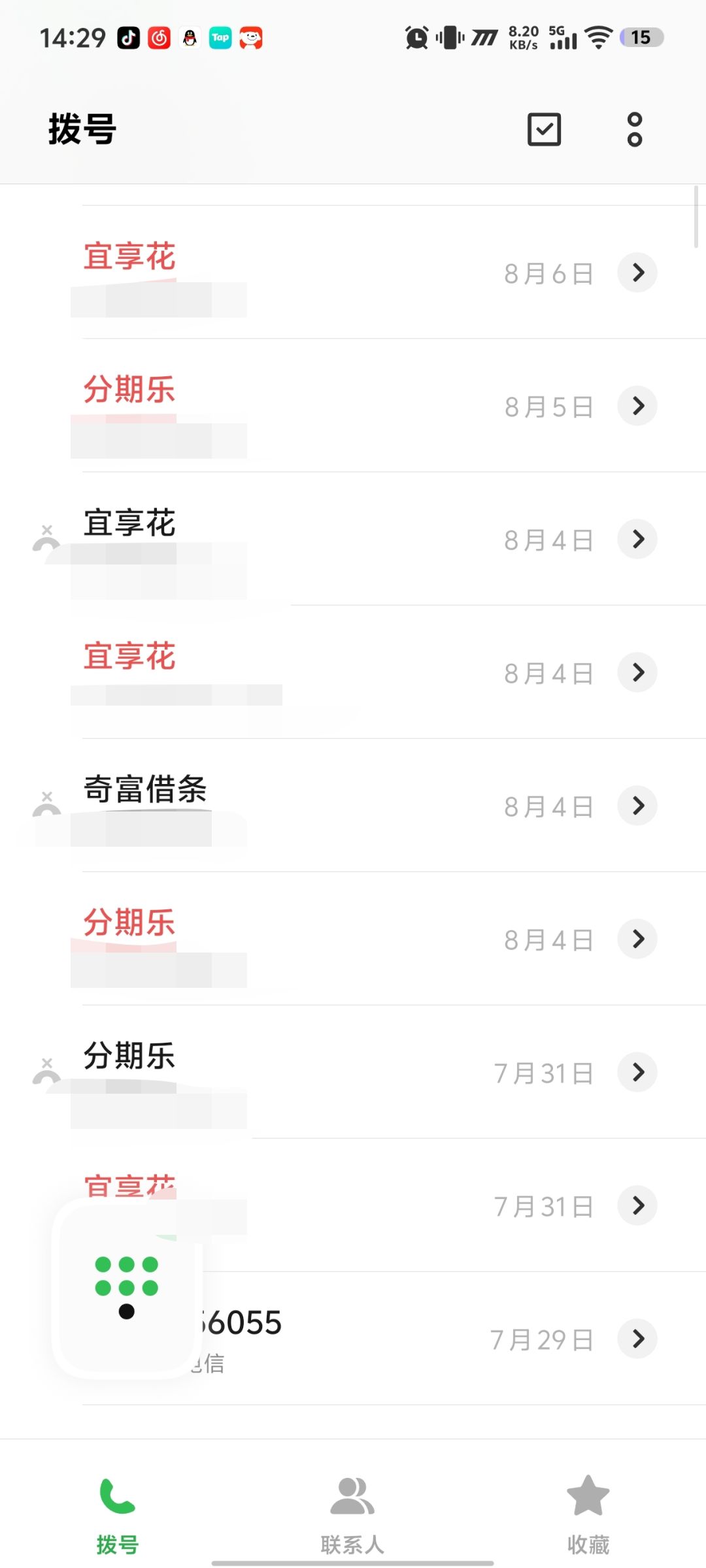This screenshot has height=1568, width=706.
Task: Open details arrow for 宜享花 on 8月6日
Action: tap(637, 272)
